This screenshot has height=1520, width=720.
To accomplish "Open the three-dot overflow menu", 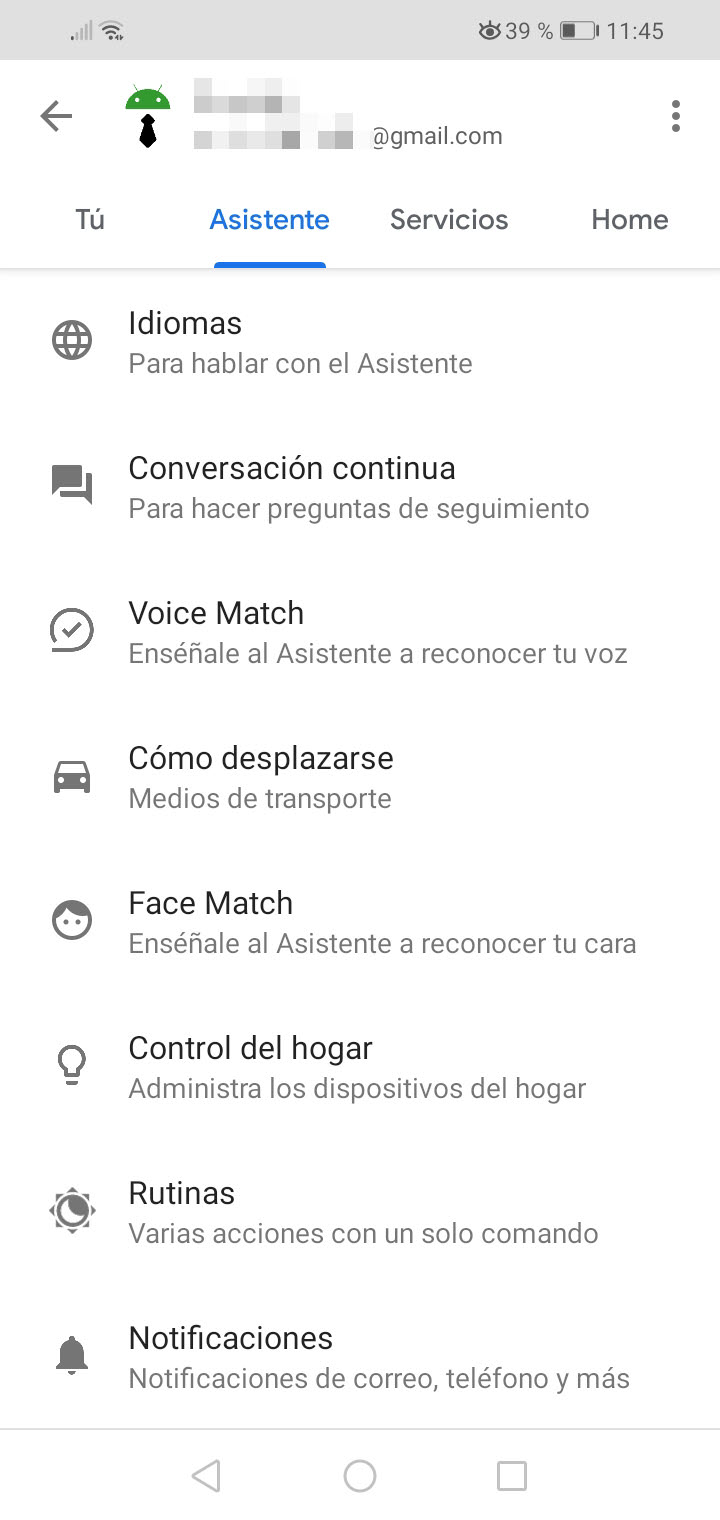I will 676,117.
